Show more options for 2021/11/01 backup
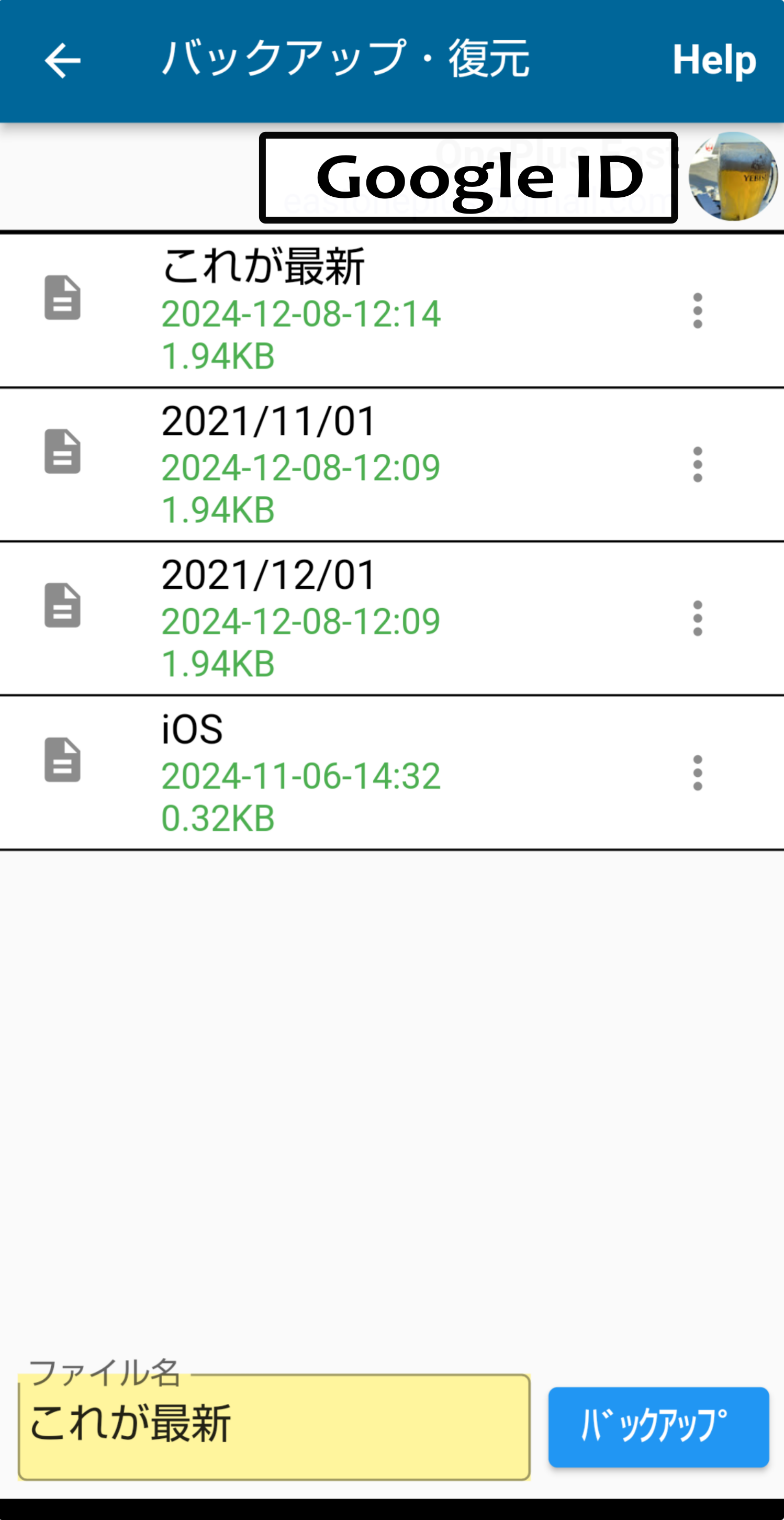Screen dimensions: 784x1520 pyautogui.click(x=697, y=464)
